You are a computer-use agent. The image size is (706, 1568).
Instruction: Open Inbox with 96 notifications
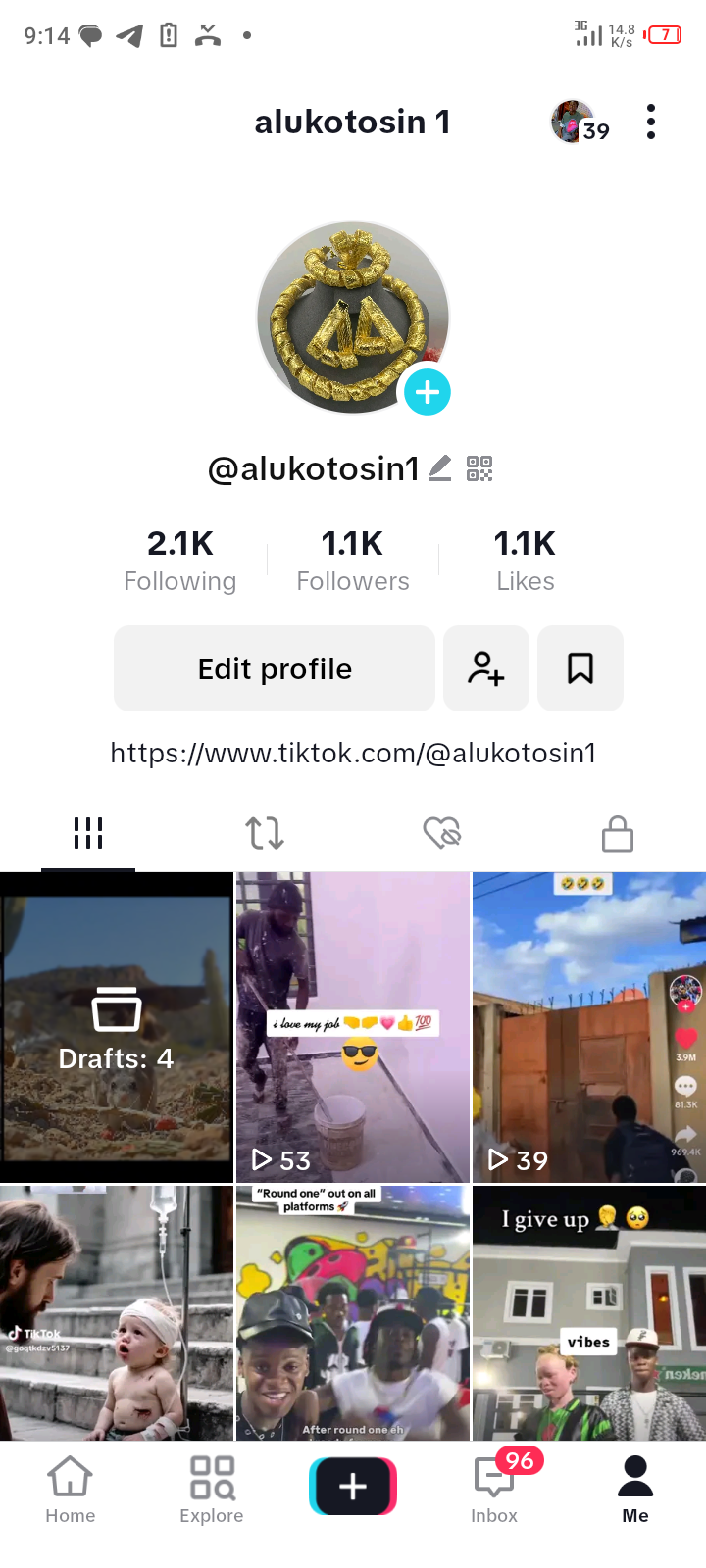tap(494, 1490)
